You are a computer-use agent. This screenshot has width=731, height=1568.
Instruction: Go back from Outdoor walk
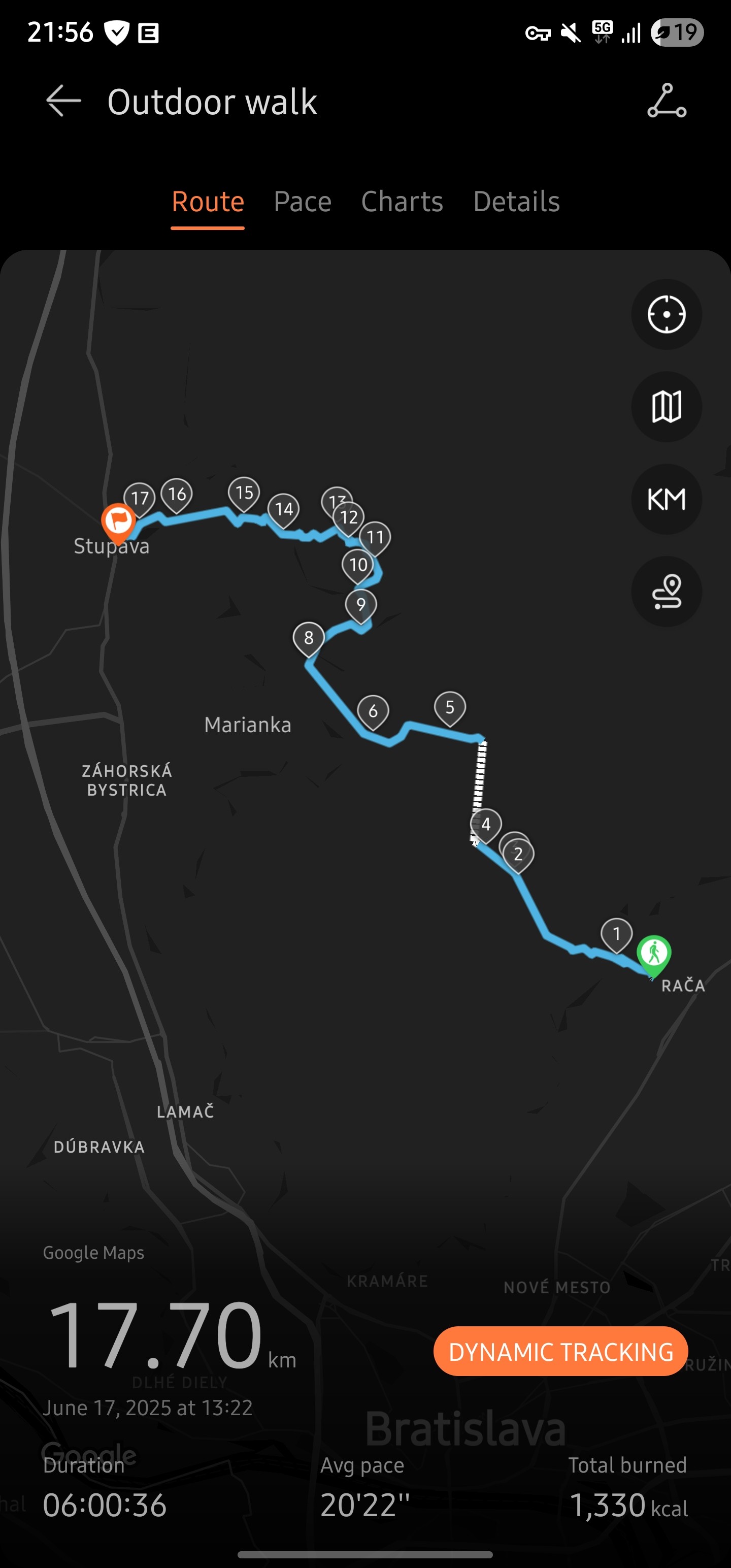pyautogui.click(x=63, y=101)
